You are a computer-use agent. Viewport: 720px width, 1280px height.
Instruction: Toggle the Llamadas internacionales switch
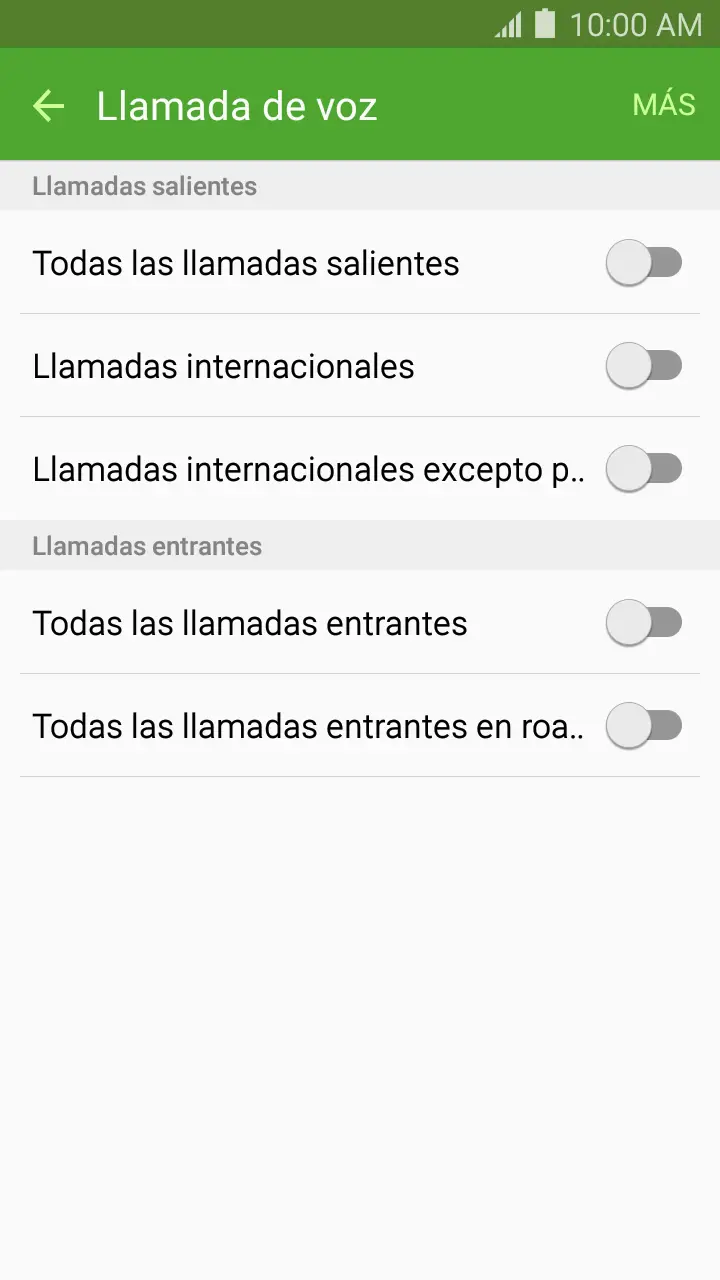644,366
